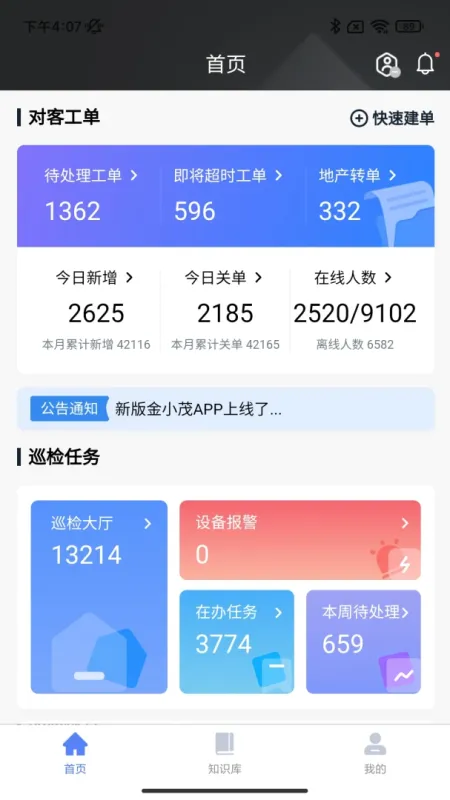View 在办任务 card
The height and width of the screenshot is (800, 450).
(237, 642)
